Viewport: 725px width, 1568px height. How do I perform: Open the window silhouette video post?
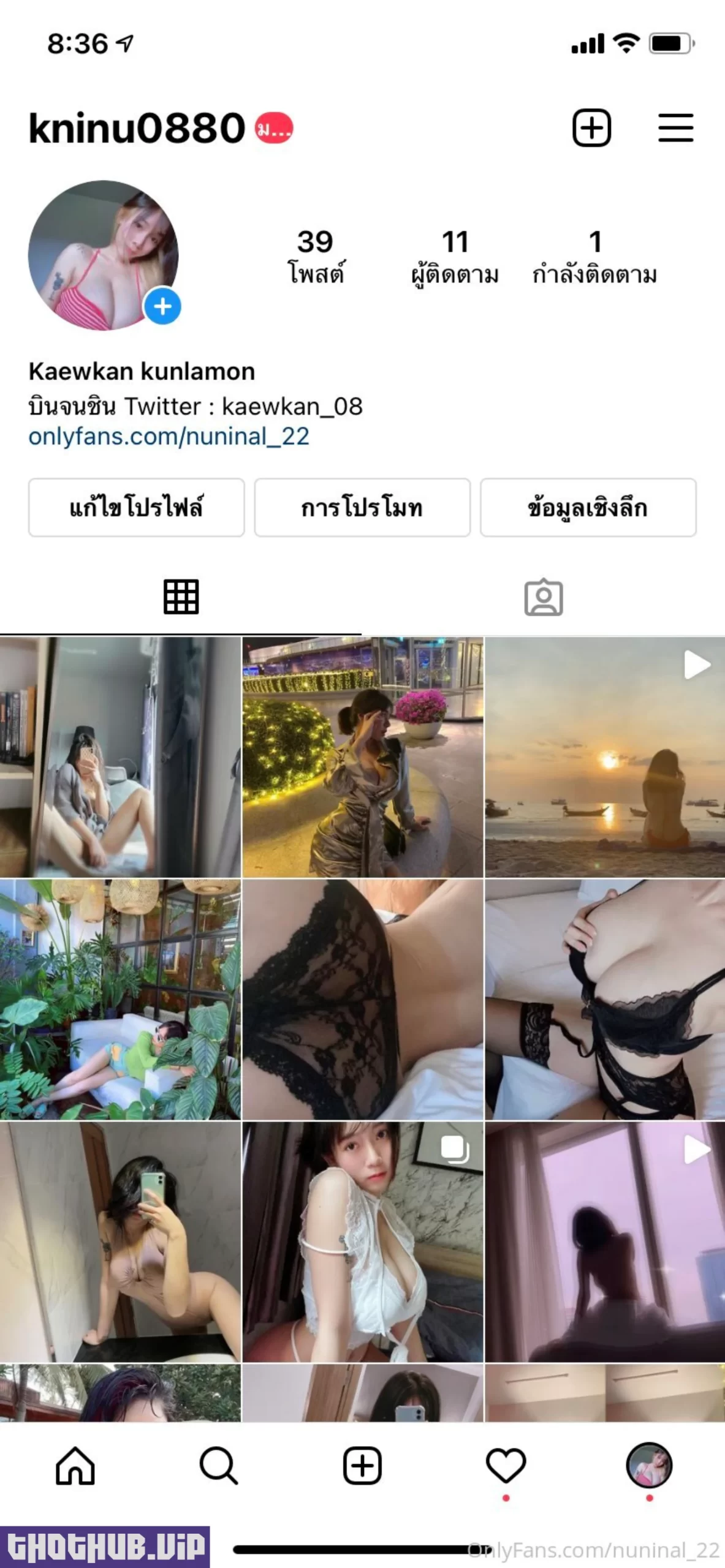click(x=604, y=1242)
